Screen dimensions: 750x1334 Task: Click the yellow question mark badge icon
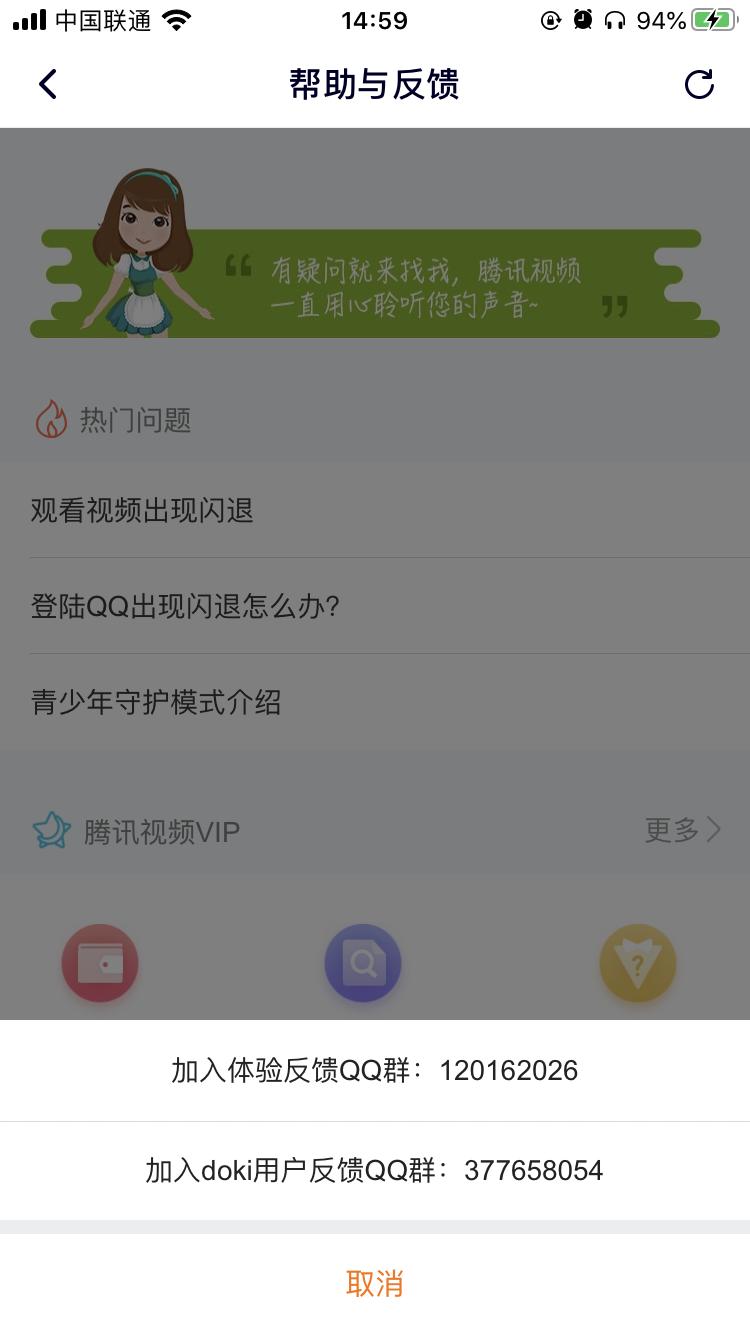(x=637, y=963)
